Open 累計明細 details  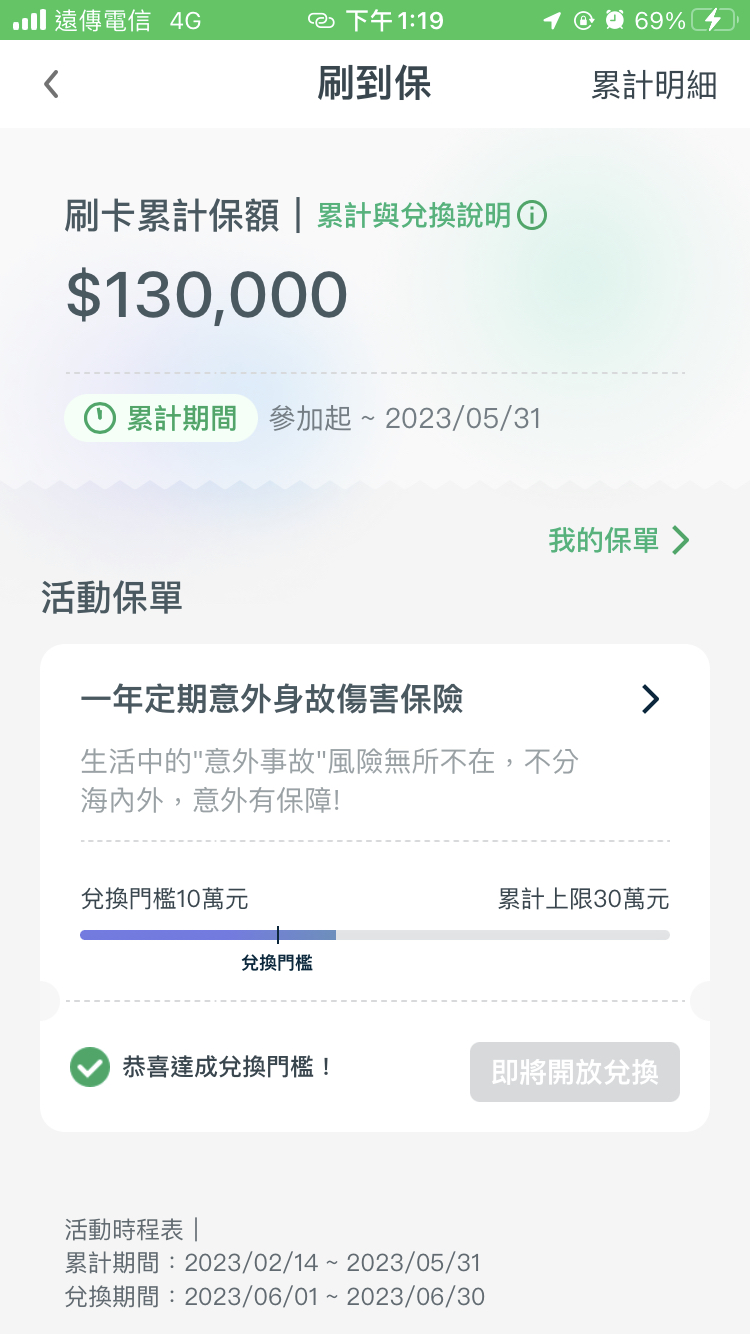(654, 86)
